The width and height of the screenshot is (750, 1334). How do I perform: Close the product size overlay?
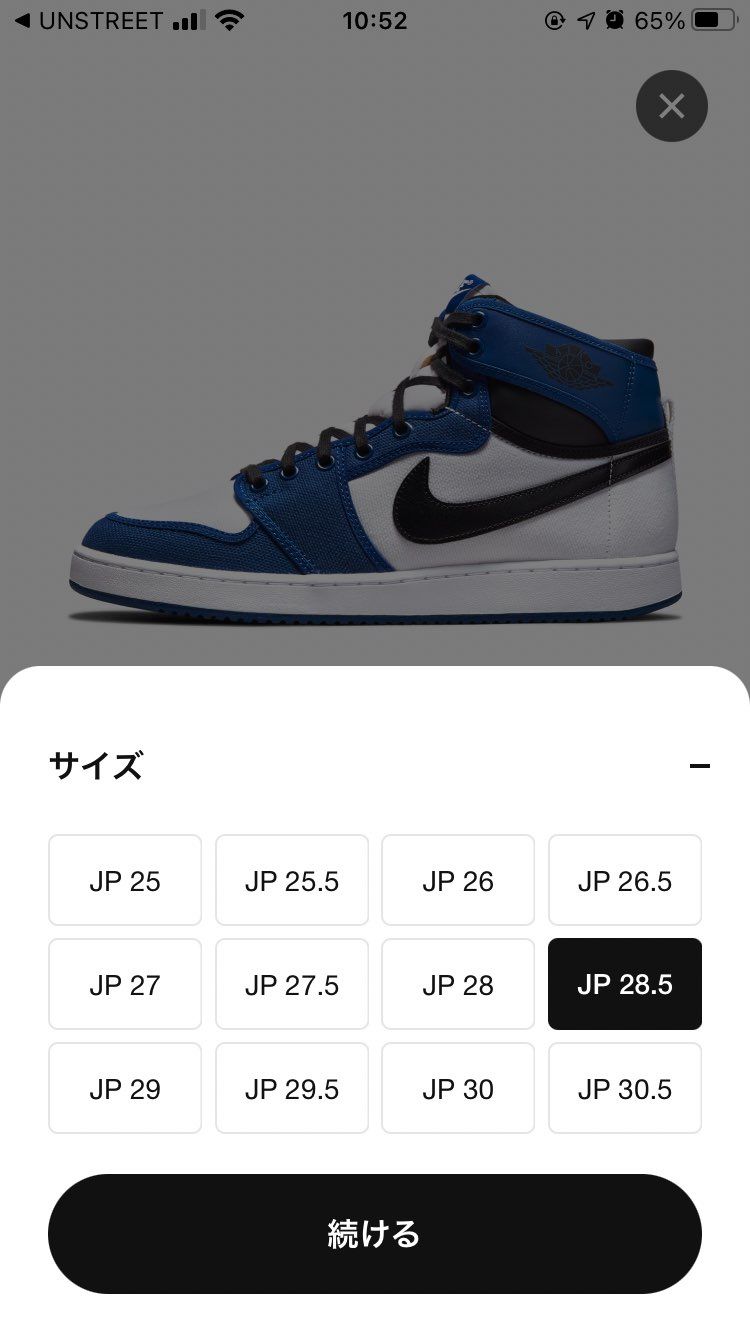pos(671,106)
